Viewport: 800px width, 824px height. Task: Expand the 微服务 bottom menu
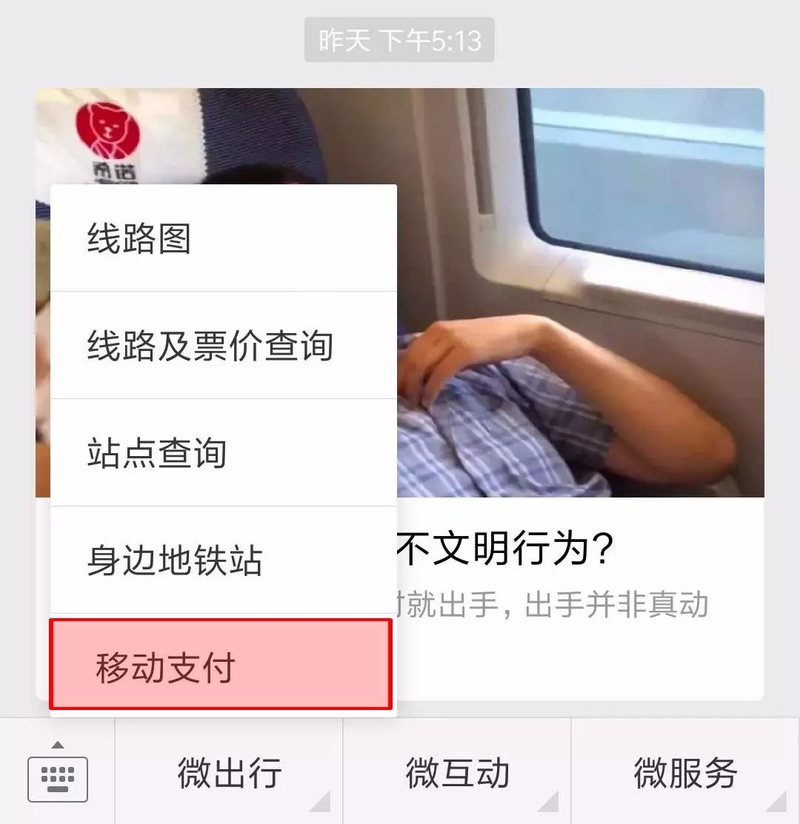[685, 772]
